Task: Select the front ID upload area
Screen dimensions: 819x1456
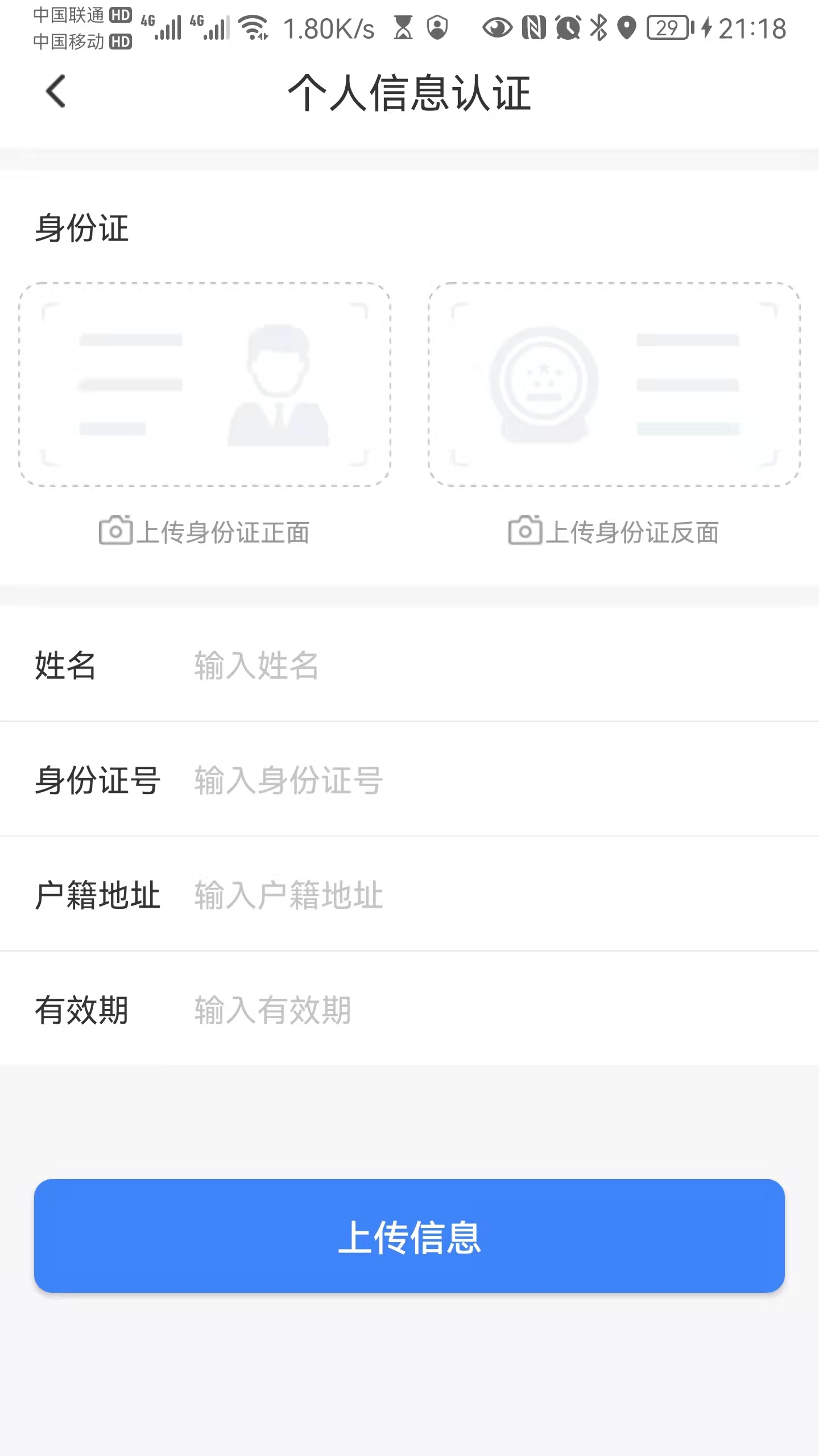Action: click(204, 383)
